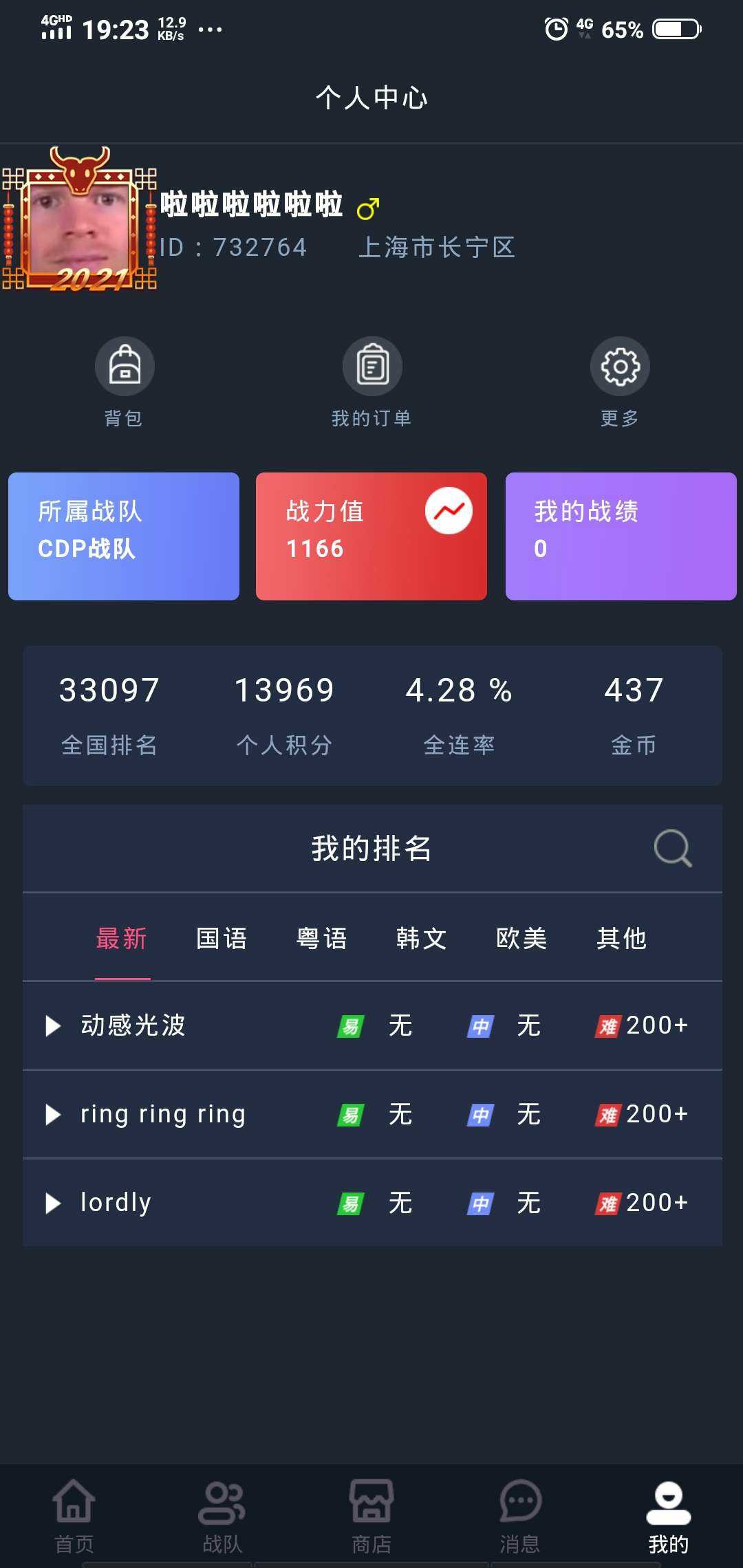Image resolution: width=743 pixels, height=1568 pixels.
Task: Open the 我的战绩 card
Action: pos(621,536)
